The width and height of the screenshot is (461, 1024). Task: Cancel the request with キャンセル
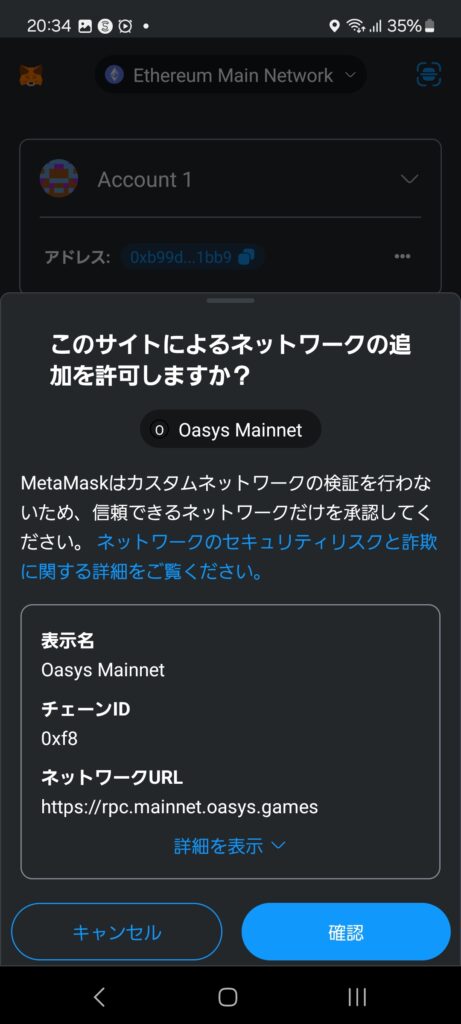117,931
